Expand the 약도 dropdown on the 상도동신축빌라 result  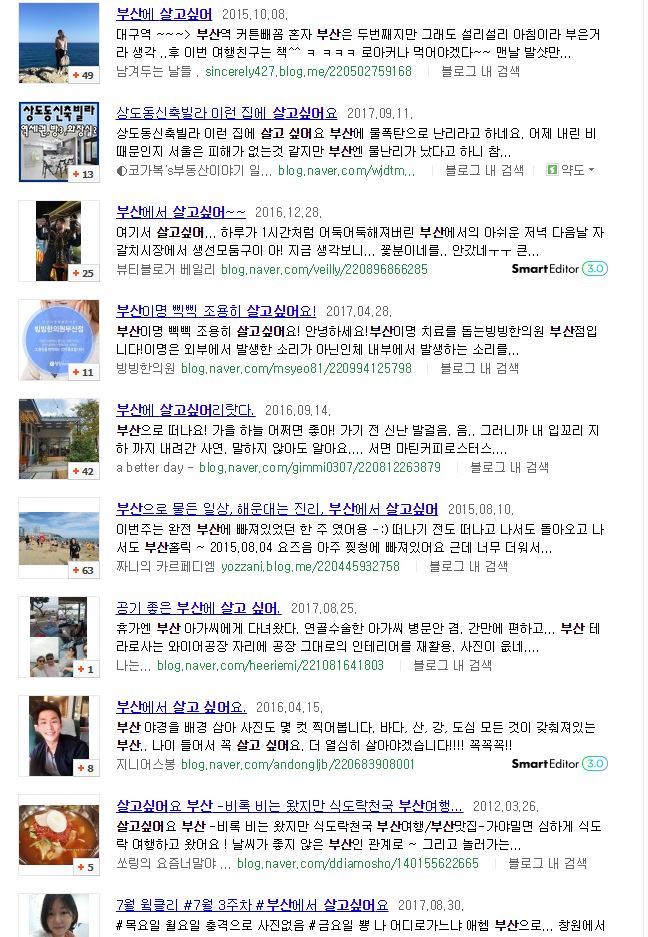coord(571,171)
